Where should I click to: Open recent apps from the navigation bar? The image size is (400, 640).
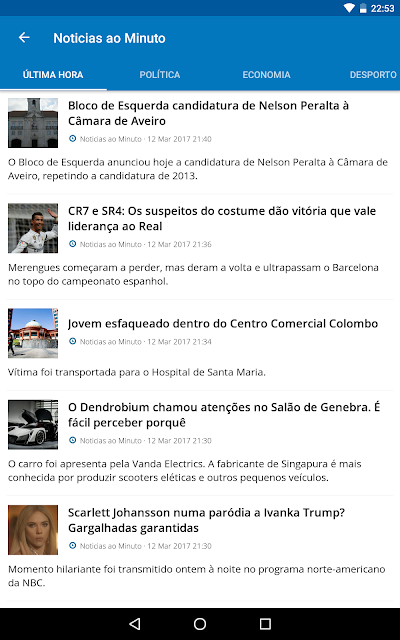265,624
